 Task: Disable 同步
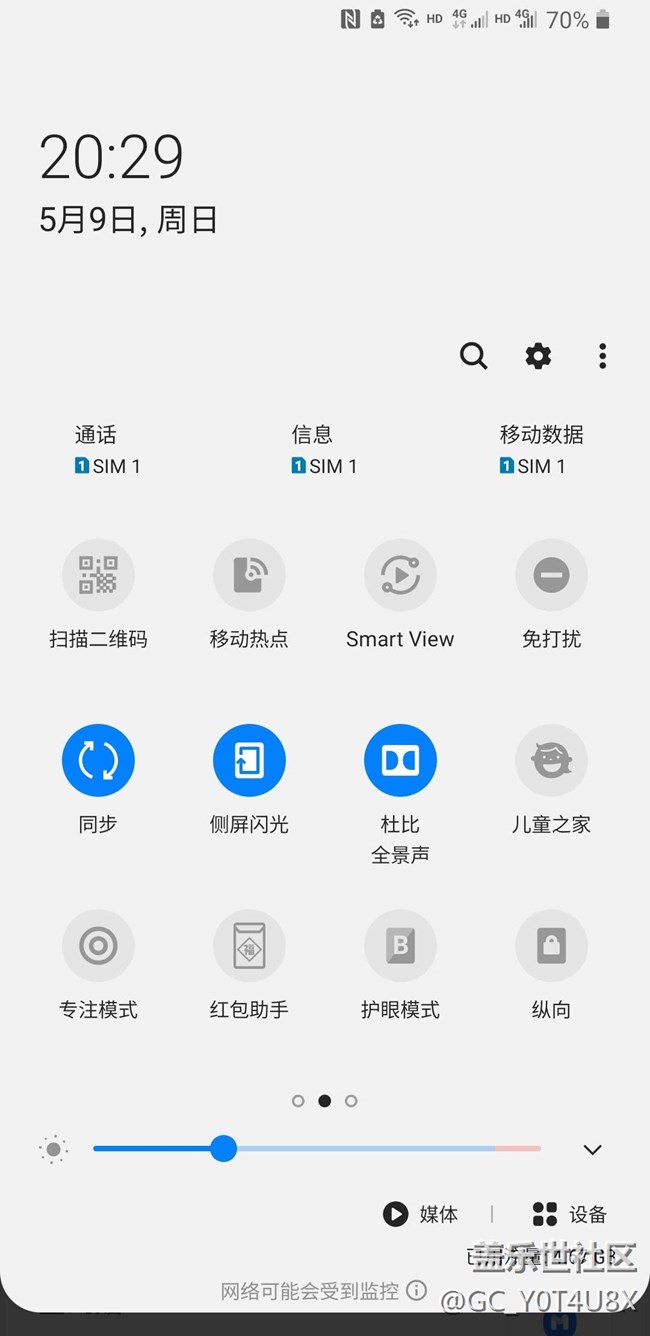pos(98,761)
